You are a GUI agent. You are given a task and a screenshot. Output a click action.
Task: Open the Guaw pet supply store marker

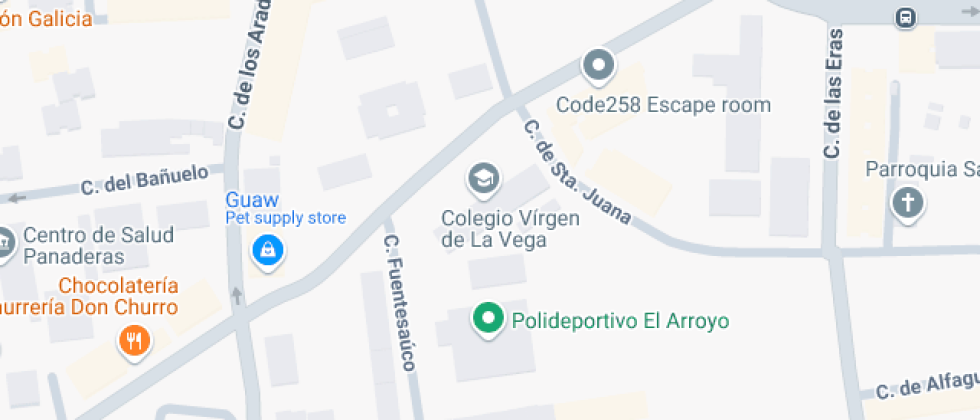tap(267, 249)
